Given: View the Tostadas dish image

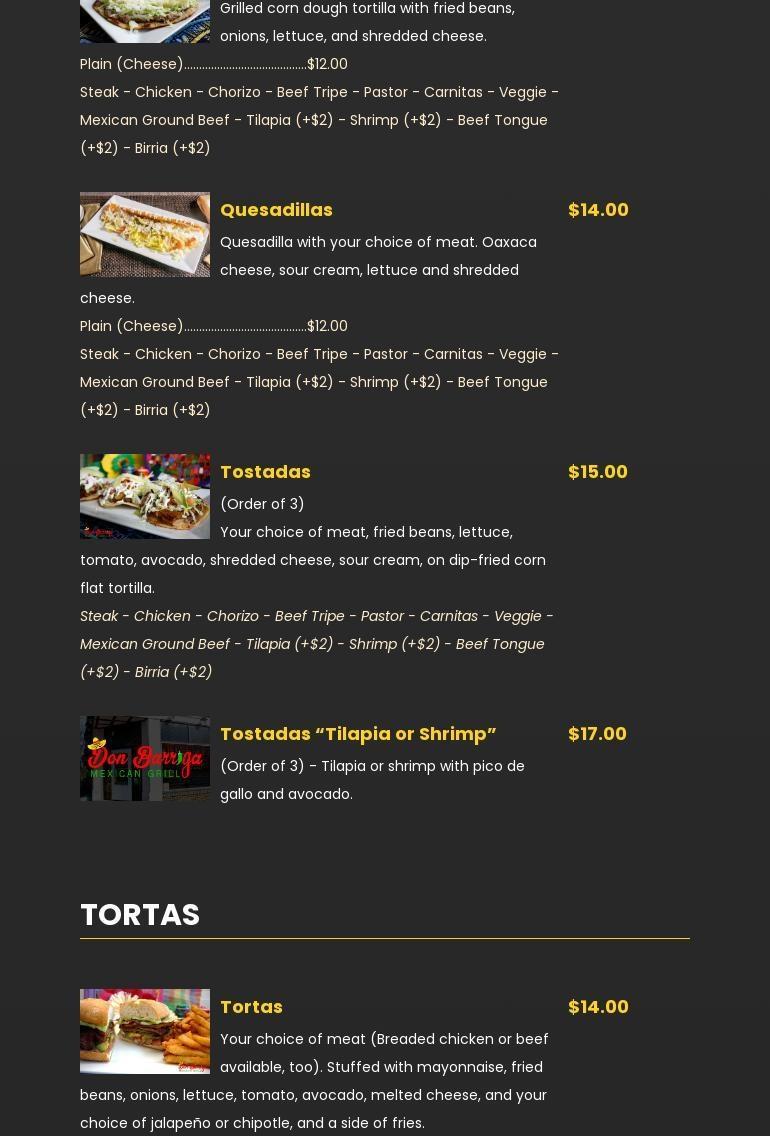Looking at the screenshot, I should (145, 496).
